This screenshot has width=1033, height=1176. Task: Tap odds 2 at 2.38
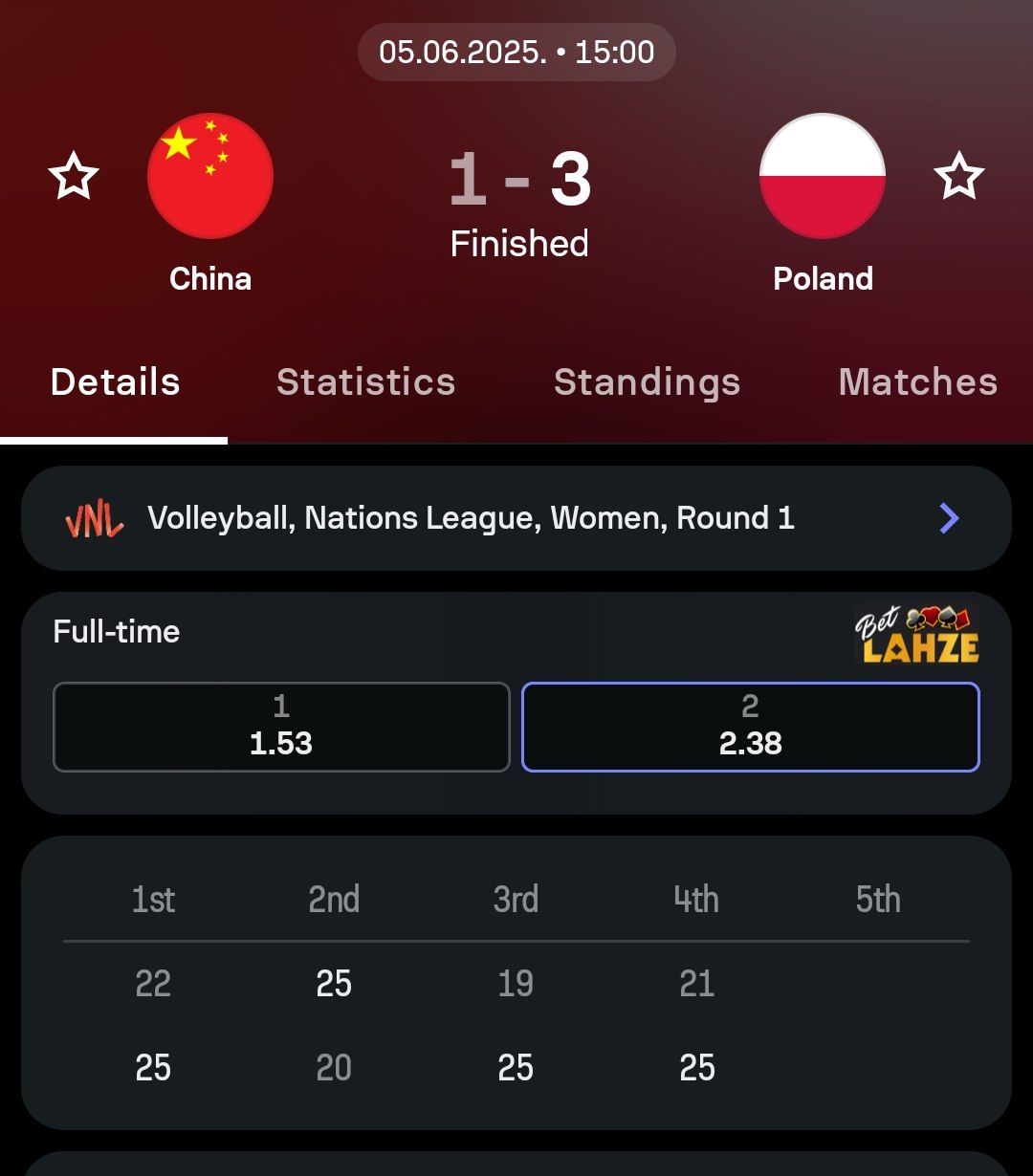[x=751, y=727]
